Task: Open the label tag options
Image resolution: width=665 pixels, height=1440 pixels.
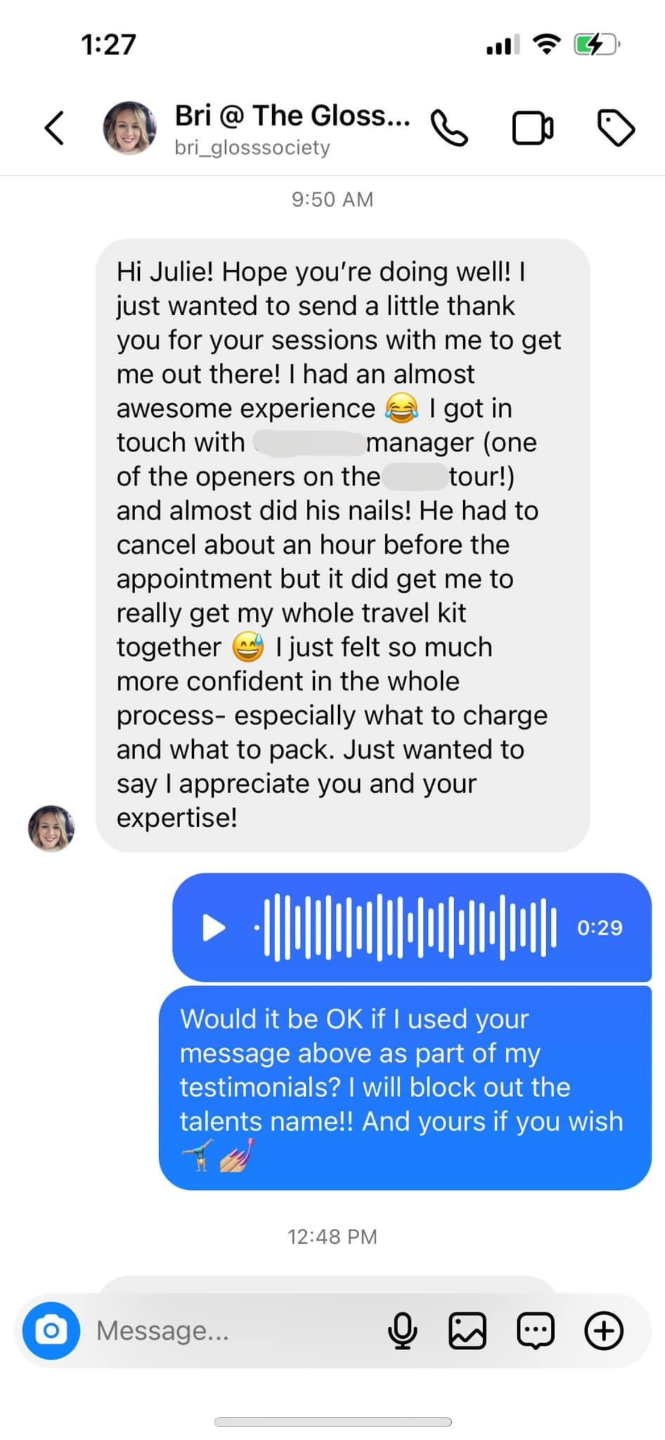Action: coord(616,128)
